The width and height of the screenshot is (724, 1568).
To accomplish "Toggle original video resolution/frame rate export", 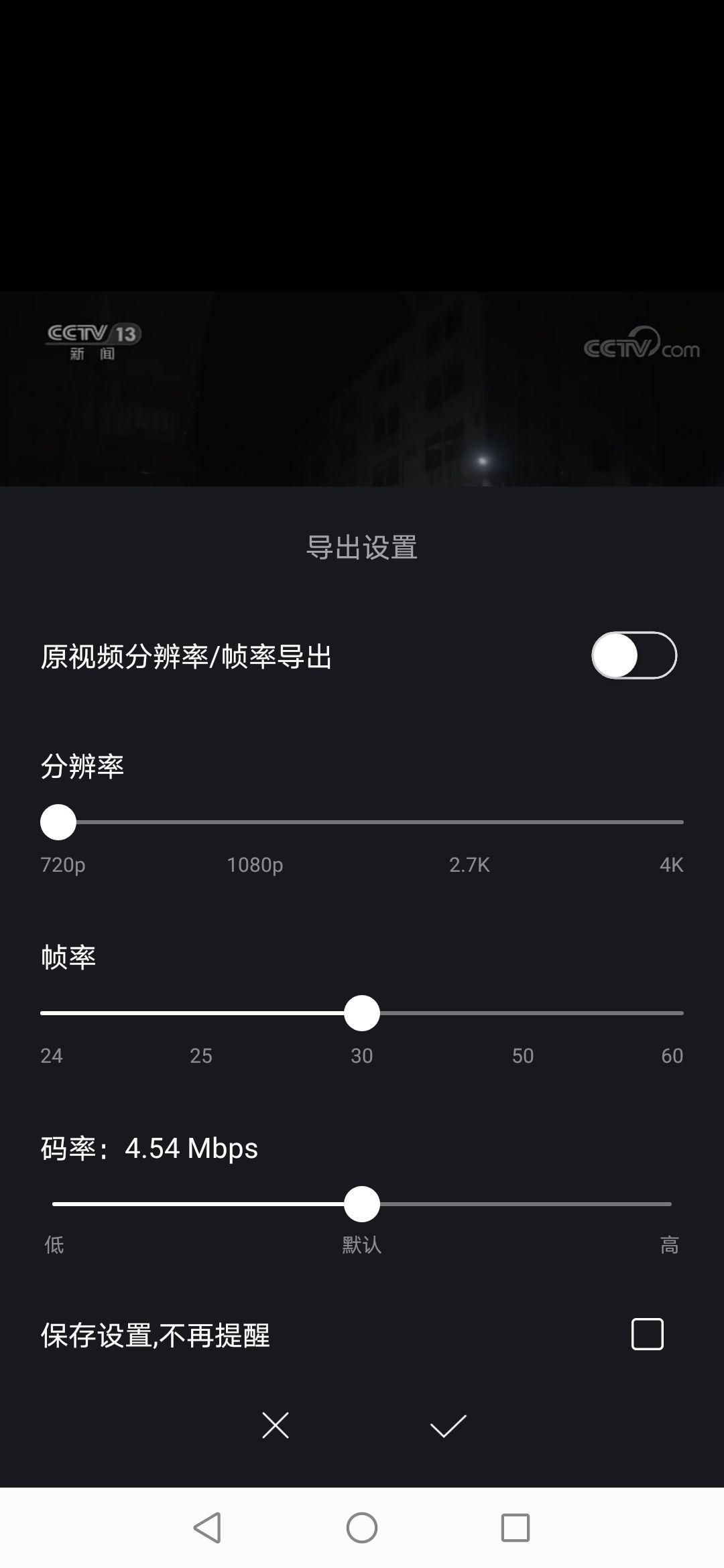I will point(633,655).
